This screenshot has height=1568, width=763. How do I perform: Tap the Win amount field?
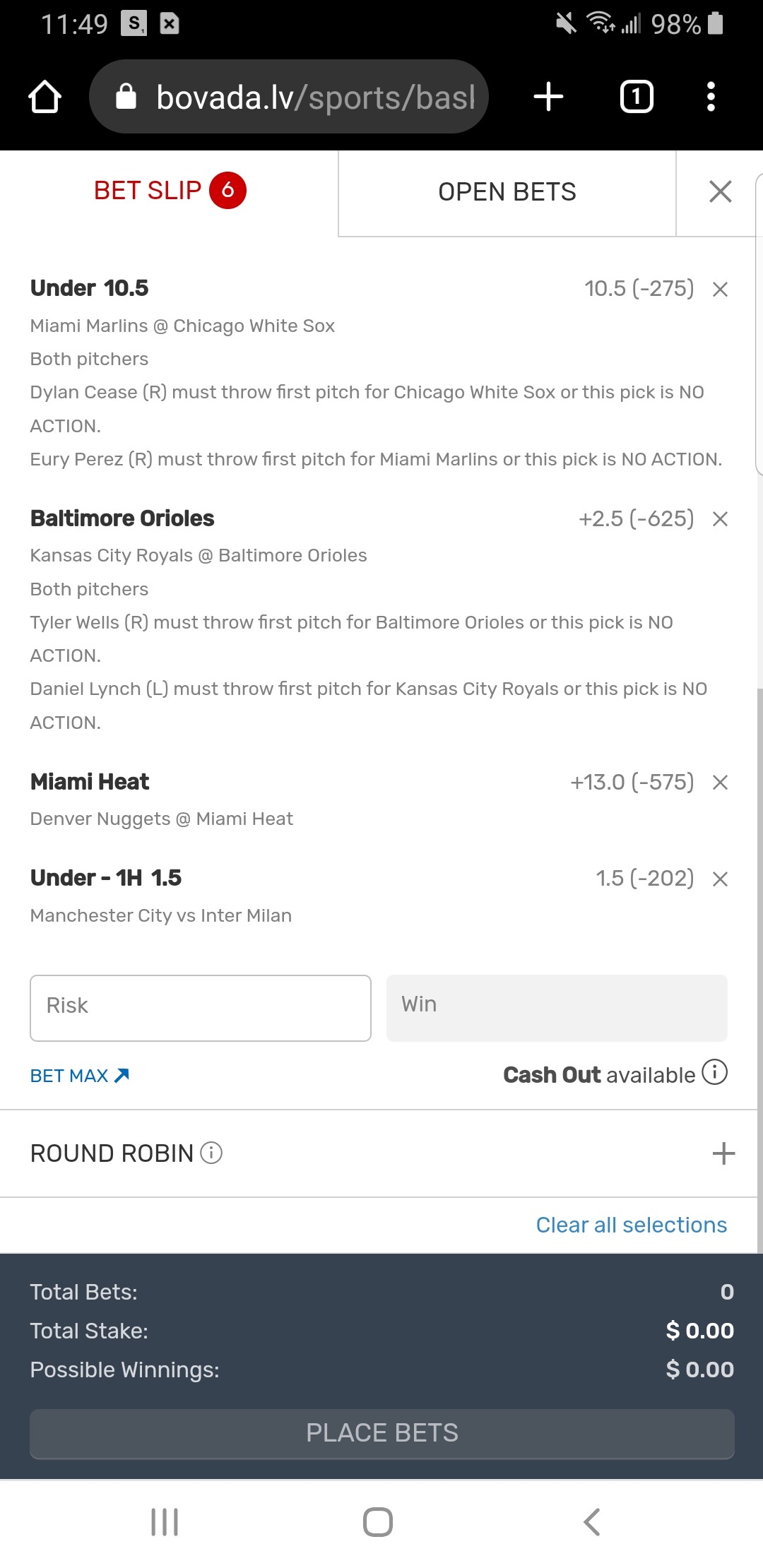pos(557,1008)
